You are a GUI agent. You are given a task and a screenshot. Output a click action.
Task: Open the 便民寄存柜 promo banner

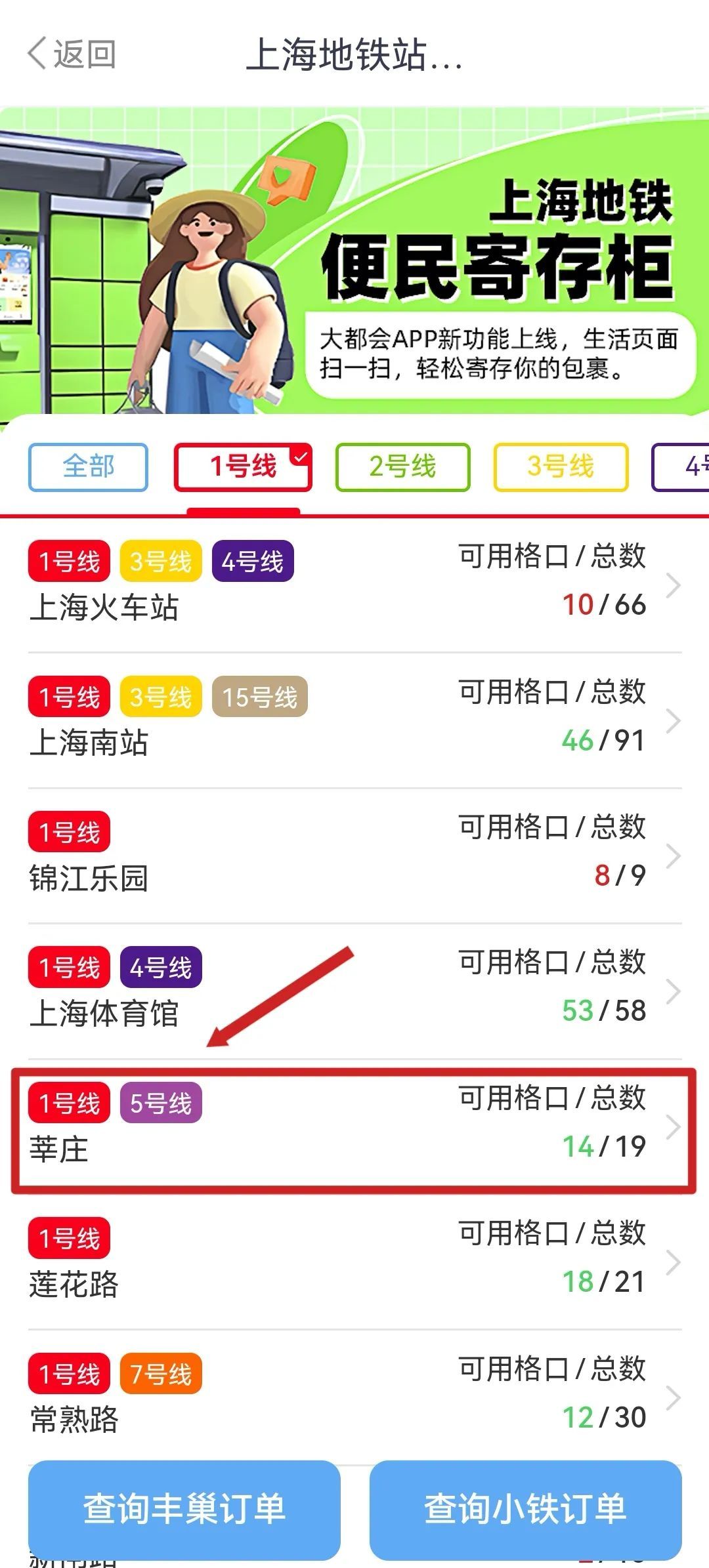pyautogui.click(x=354, y=261)
